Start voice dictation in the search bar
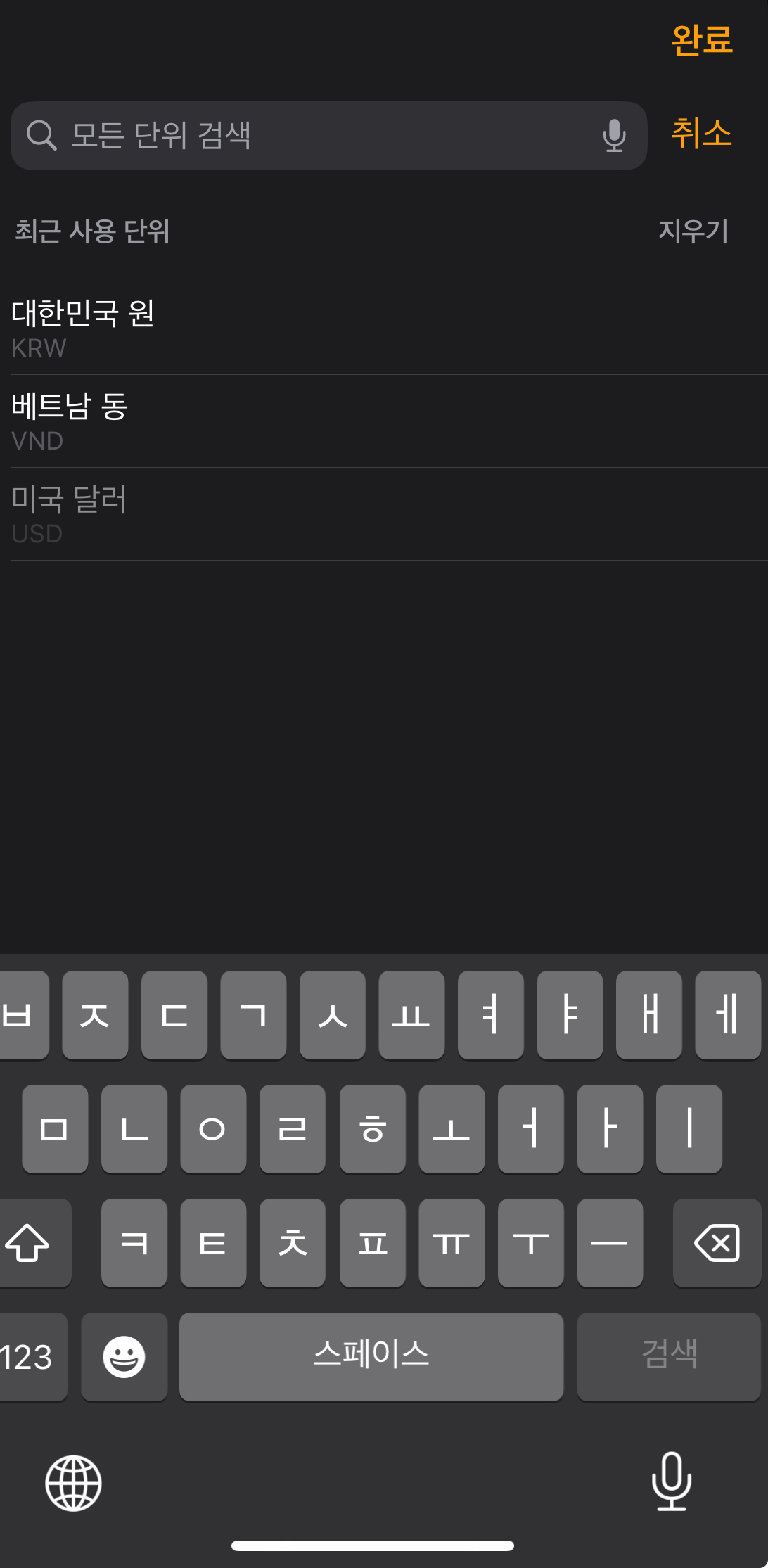The image size is (768, 1568). 614,135
